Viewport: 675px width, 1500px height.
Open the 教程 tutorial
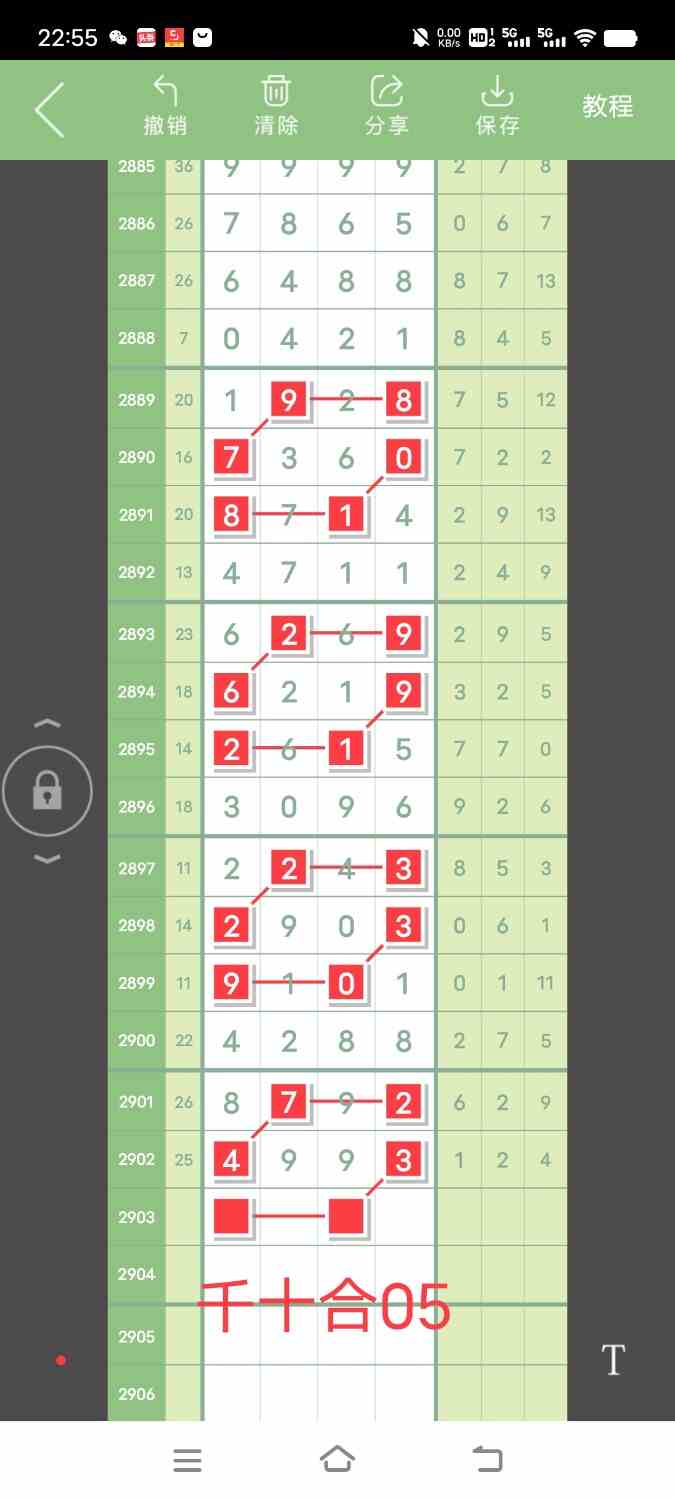(608, 106)
